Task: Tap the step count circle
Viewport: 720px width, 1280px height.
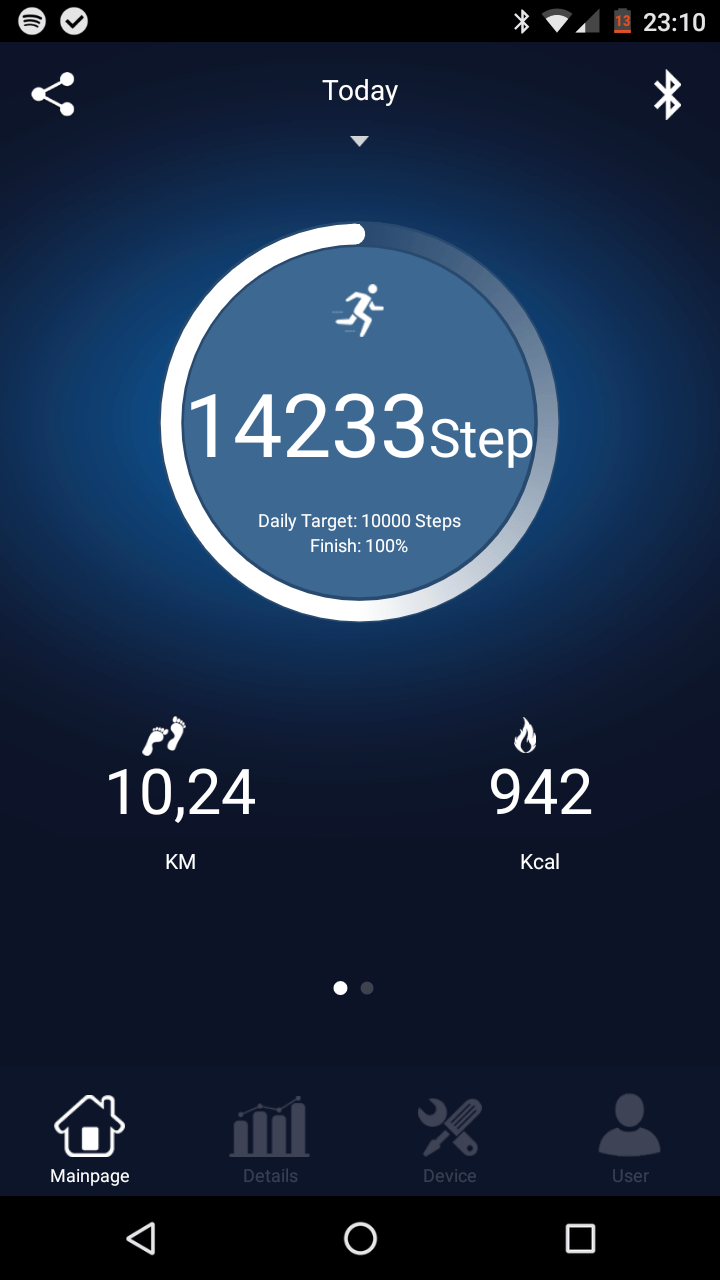Action: tap(360, 422)
